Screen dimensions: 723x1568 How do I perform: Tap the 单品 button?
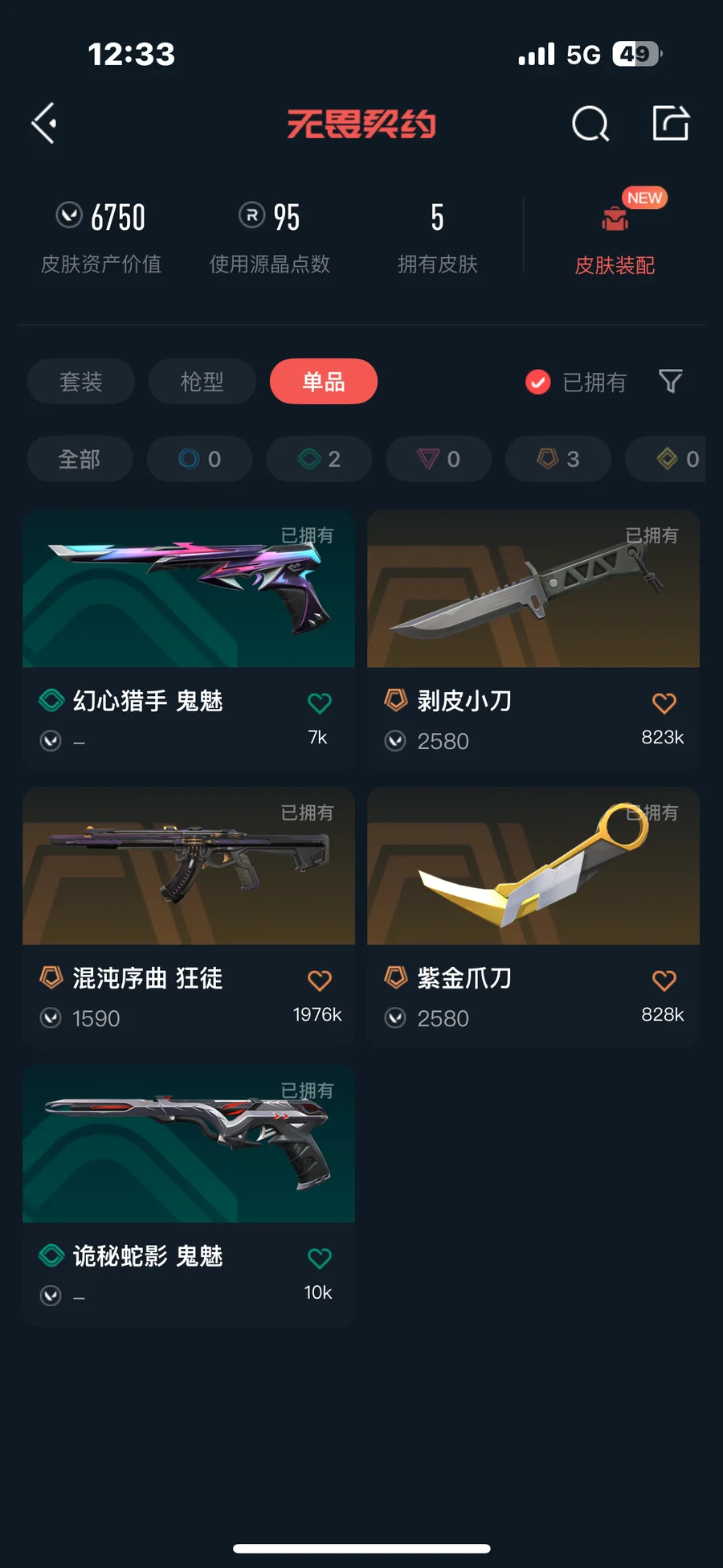(x=323, y=382)
